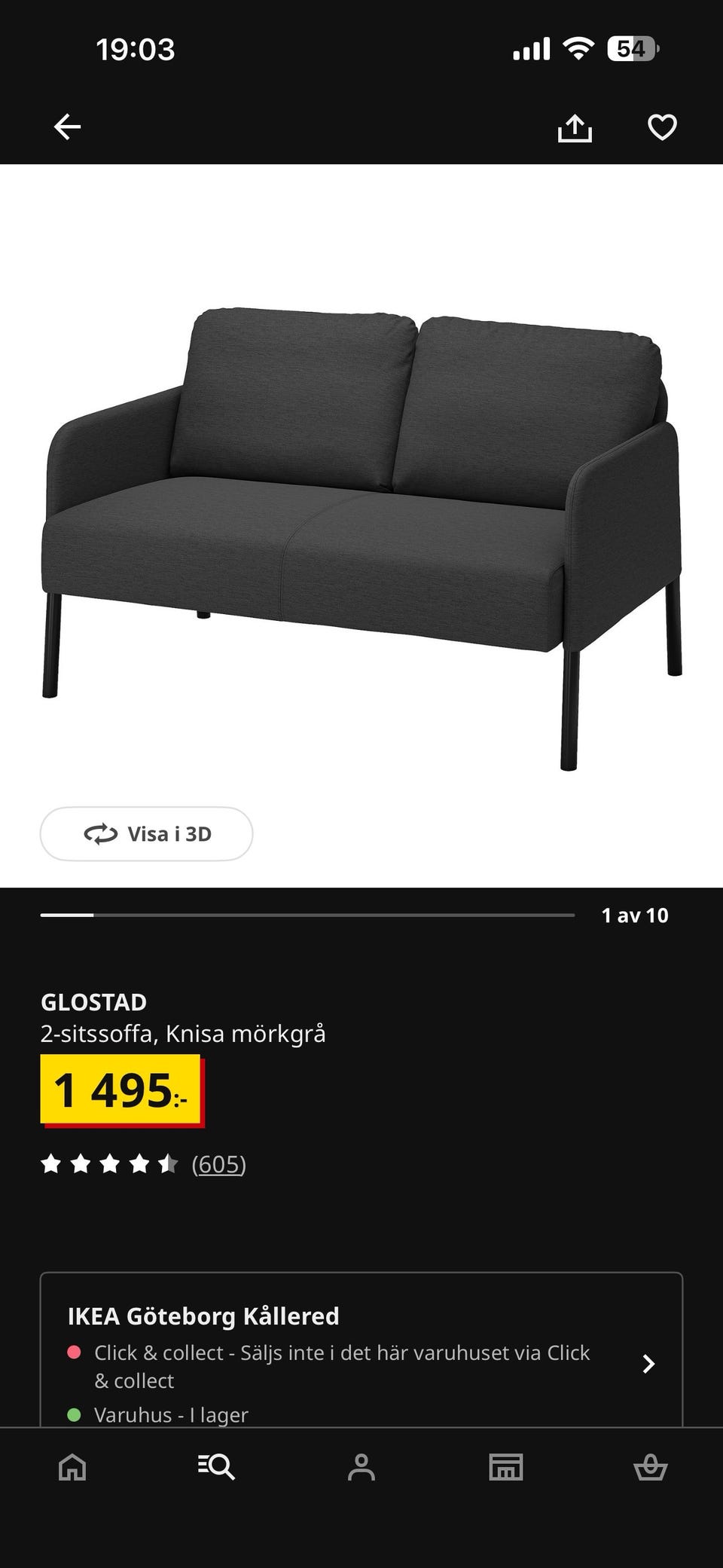This screenshot has width=723, height=1568.
Task: Tap the red Click & collect status dot
Action: tap(75, 1353)
